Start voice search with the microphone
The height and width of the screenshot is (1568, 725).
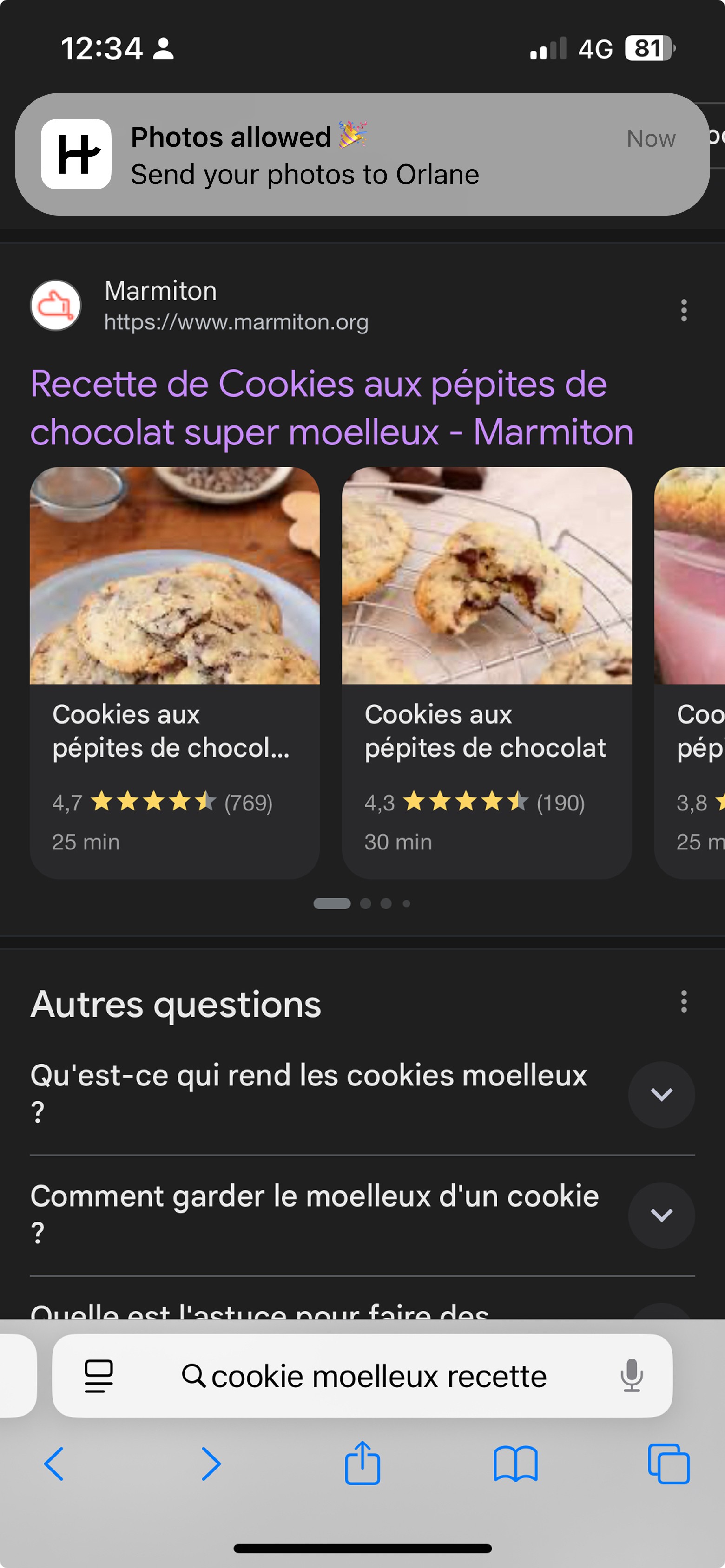tap(631, 1375)
